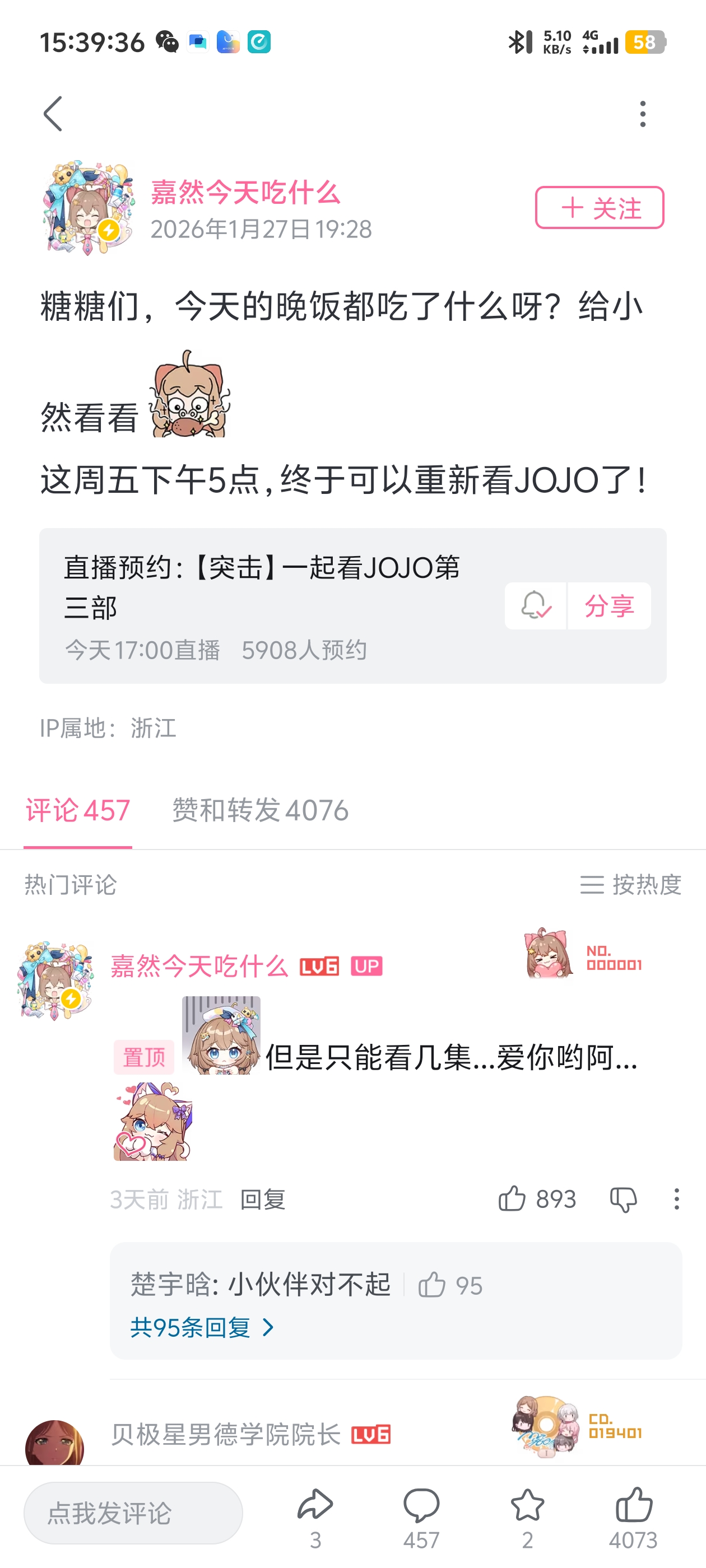
Task: Switch to the 赞和转发 4076 tab
Action: pyautogui.click(x=260, y=810)
